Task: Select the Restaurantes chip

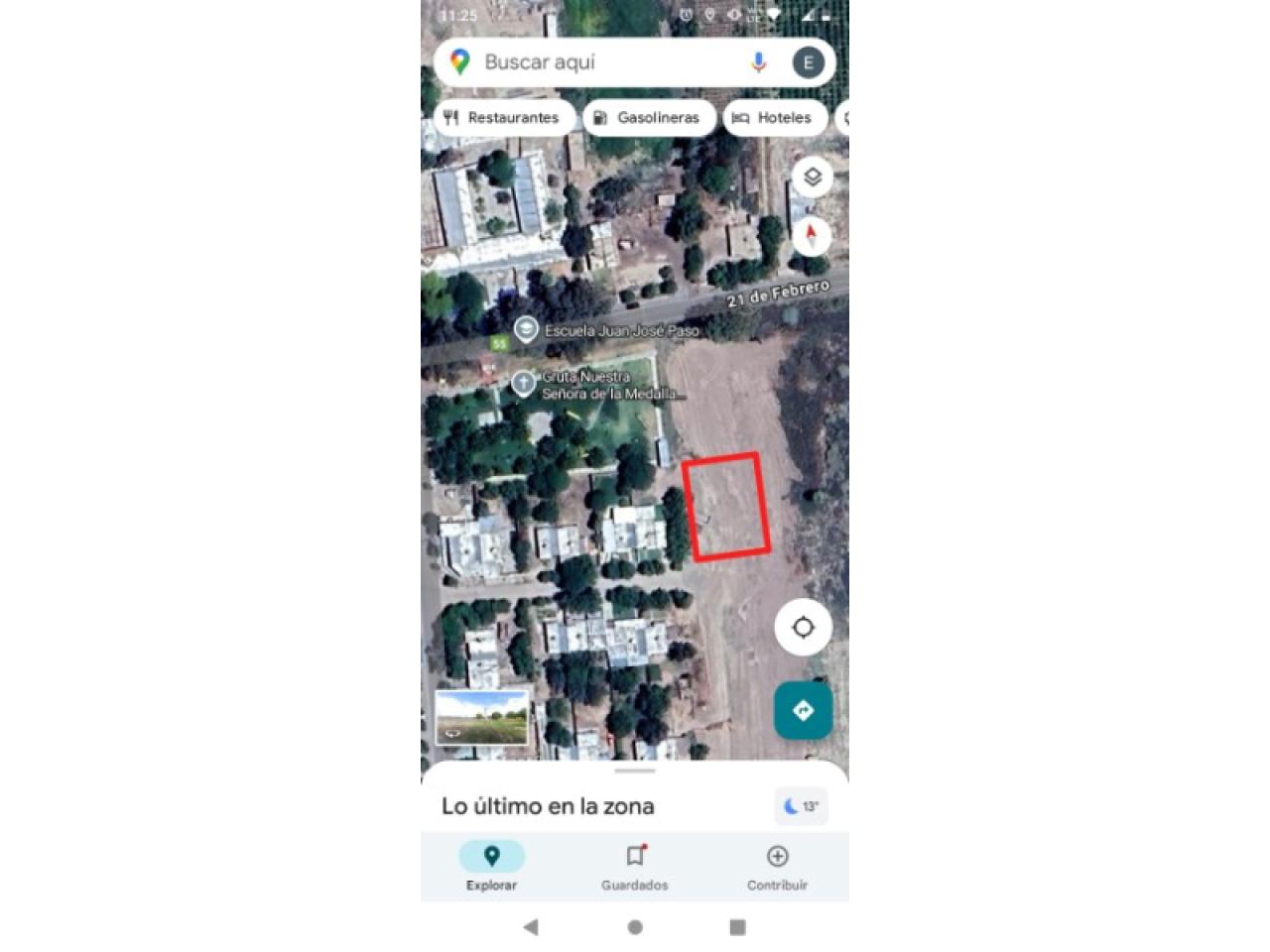Action: coord(503,117)
